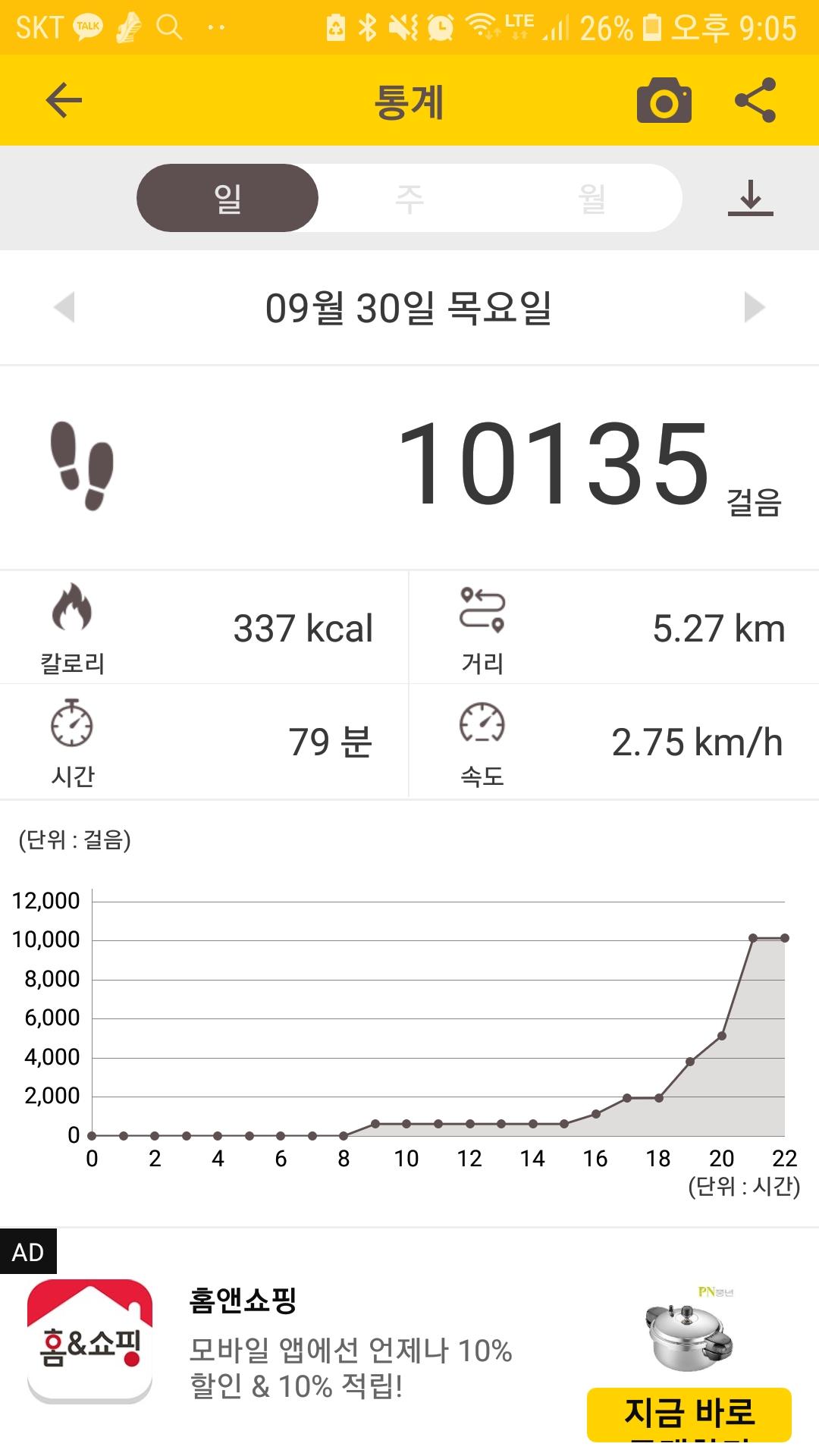Capture statistics with the camera icon
Image resolution: width=819 pixels, height=1456 pixels.
(664, 101)
